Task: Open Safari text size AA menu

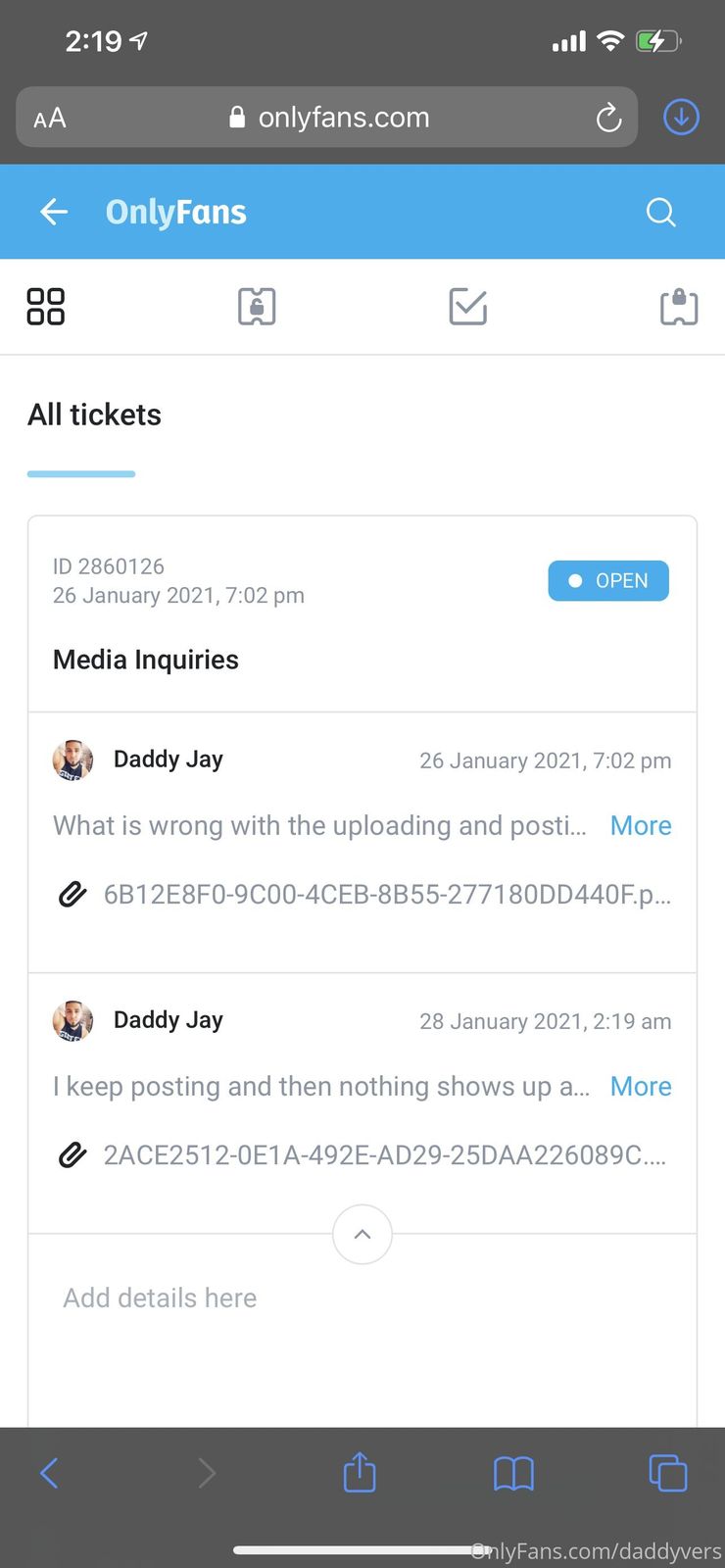Action: tap(50, 119)
